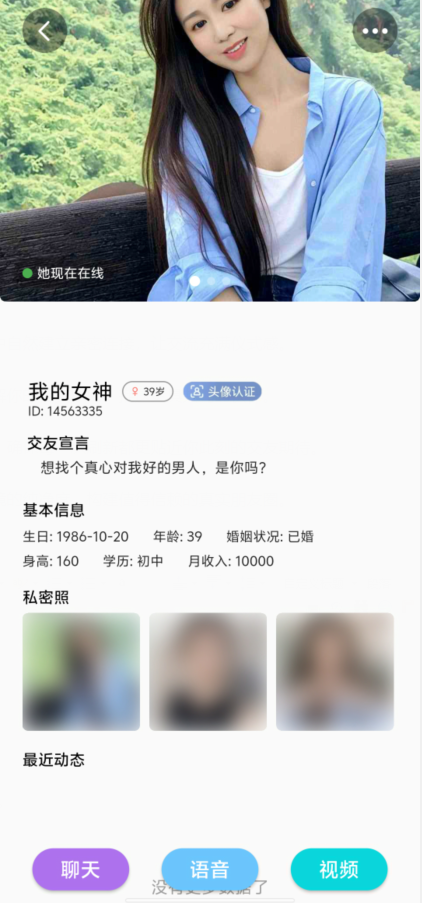The height and width of the screenshot is (903, 422).
Task: View the profile cover photo
Action: coord(210,150)
